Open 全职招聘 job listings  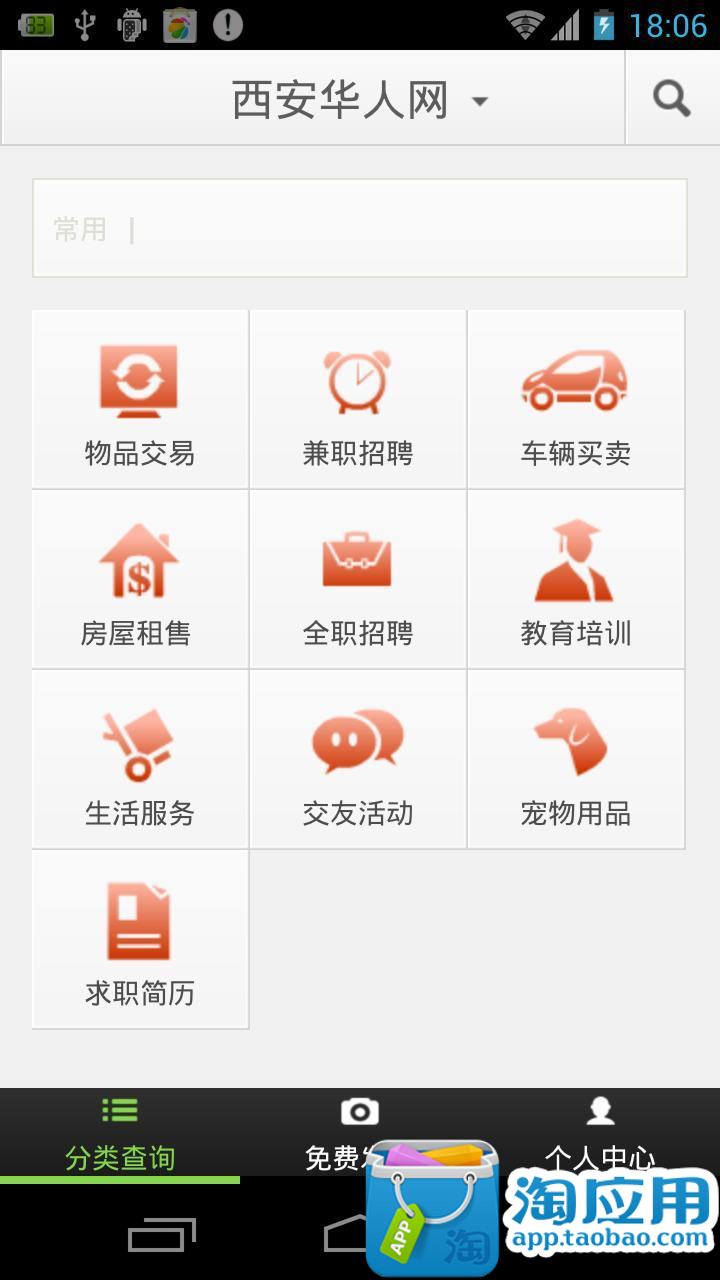click(x=357, y=580)
